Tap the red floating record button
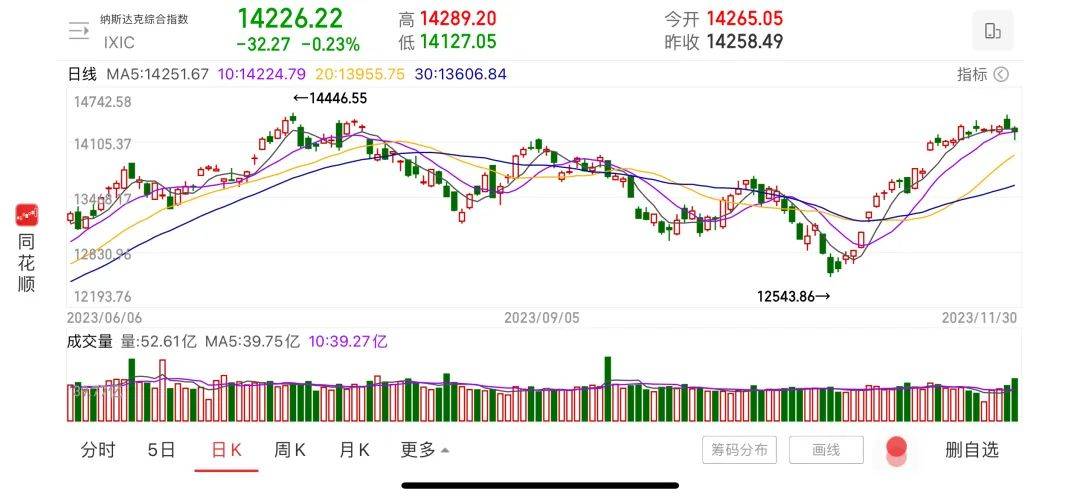Viewport: 1080px width, 499px height. [x=897, y=449]
